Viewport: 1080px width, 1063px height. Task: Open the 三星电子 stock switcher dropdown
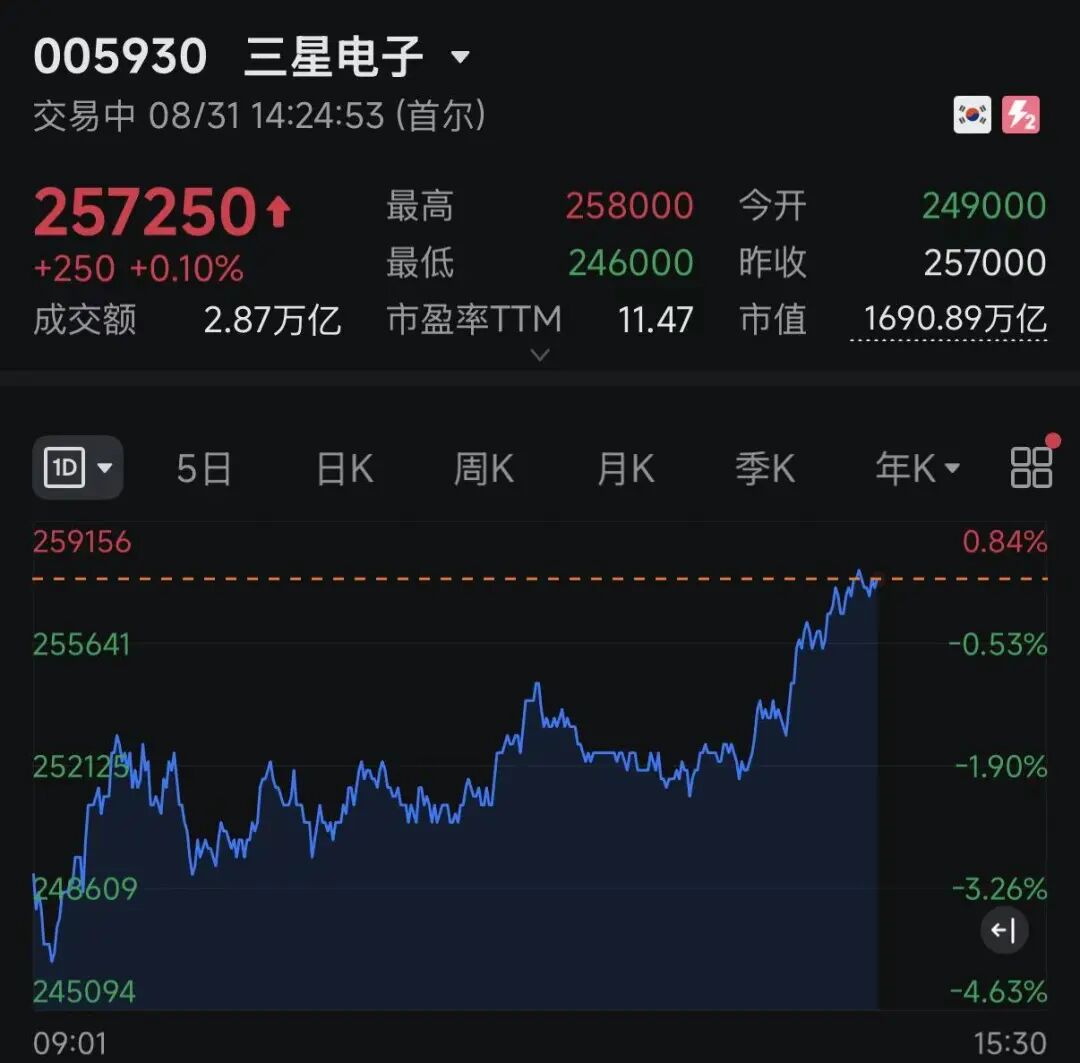click(460, 56)
